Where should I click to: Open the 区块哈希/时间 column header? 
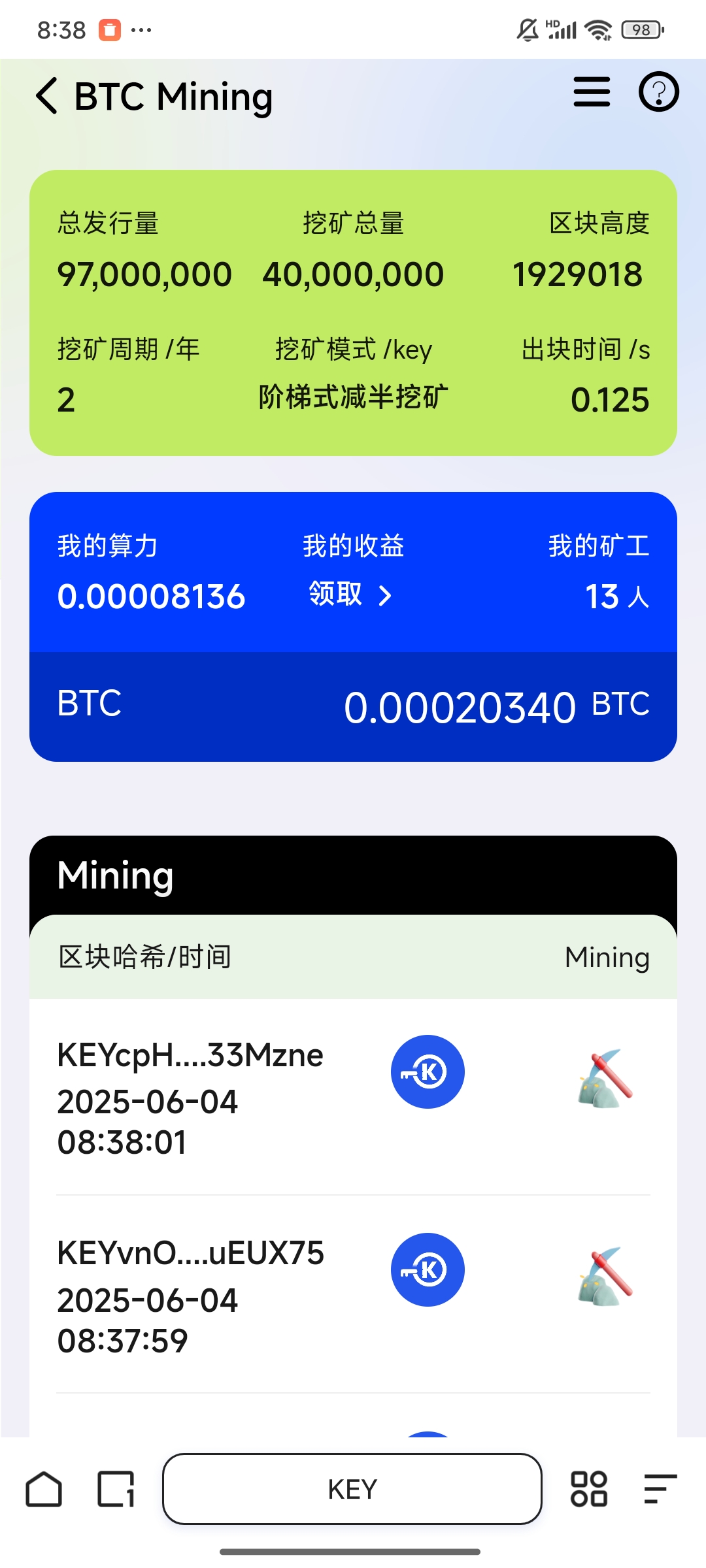click(144, 958)
